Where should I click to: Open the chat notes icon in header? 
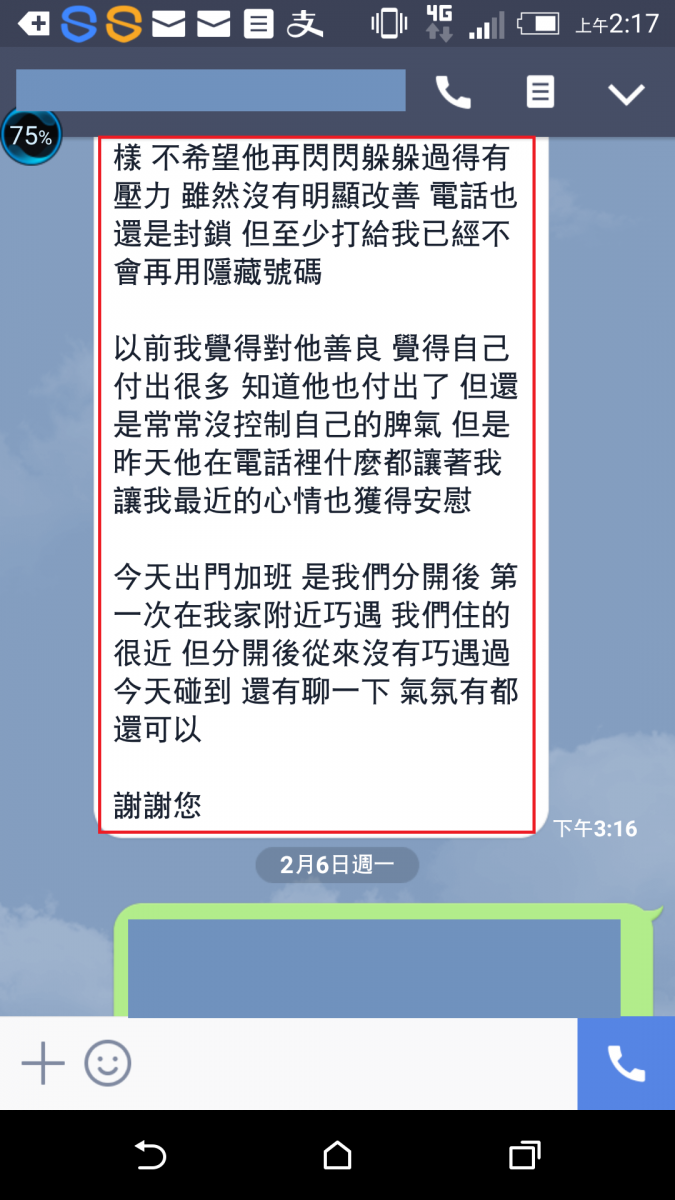pyautogui.click(x=540, y=93)
